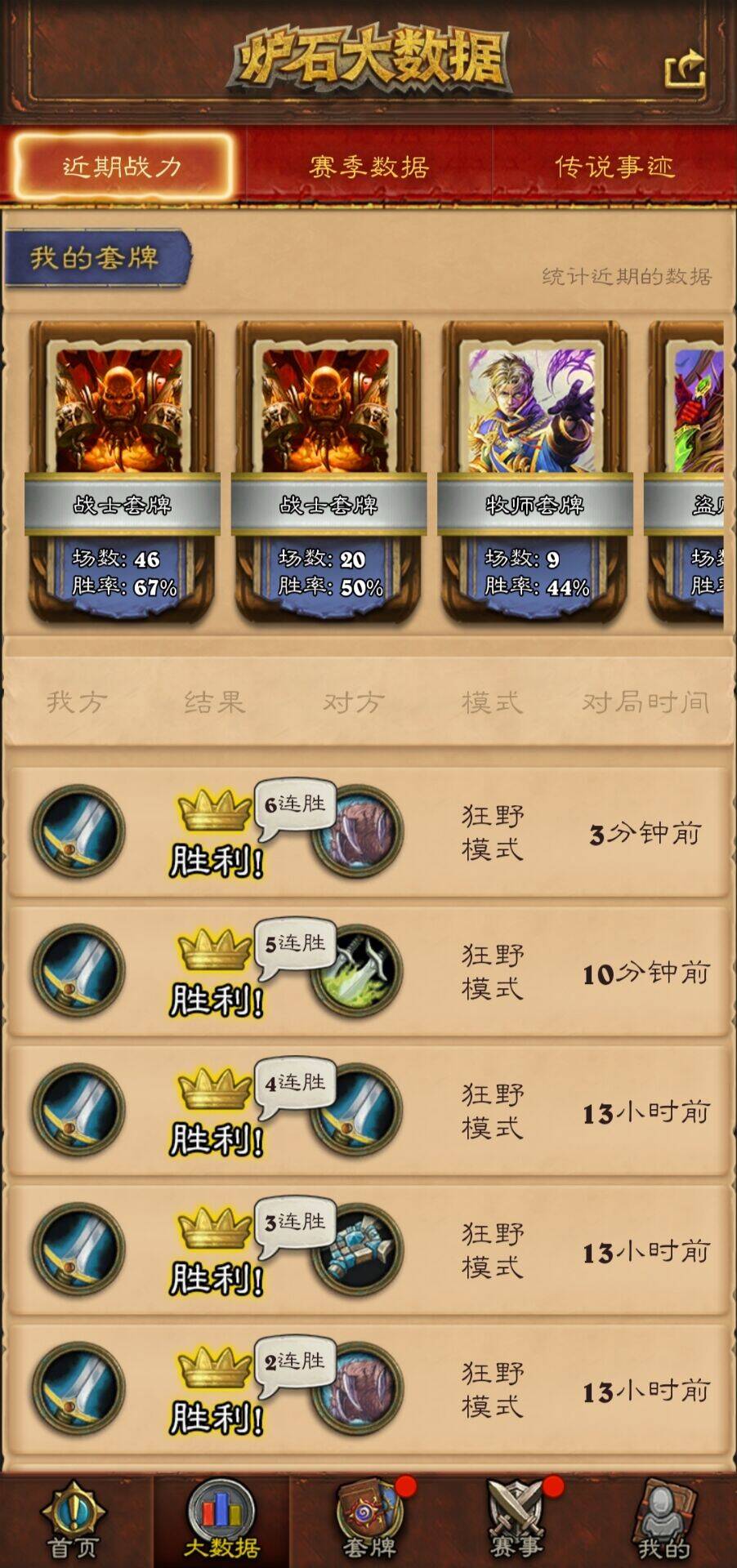
Task: Open the 传说事迹 tab
Action: (x=614, y=167)
